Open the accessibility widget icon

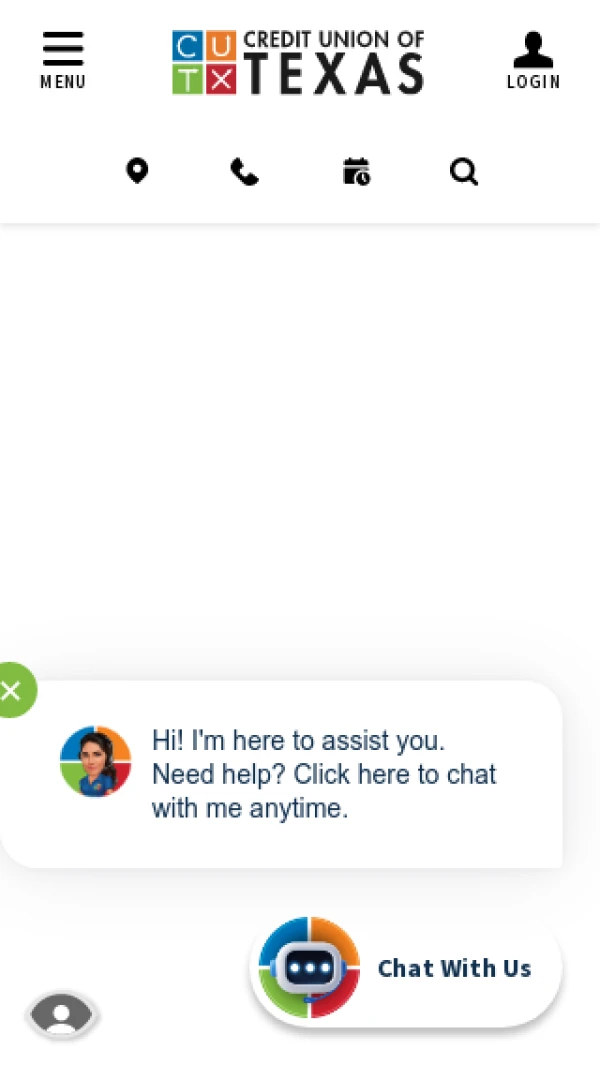pyautogui.click(x=61, y=1015)
